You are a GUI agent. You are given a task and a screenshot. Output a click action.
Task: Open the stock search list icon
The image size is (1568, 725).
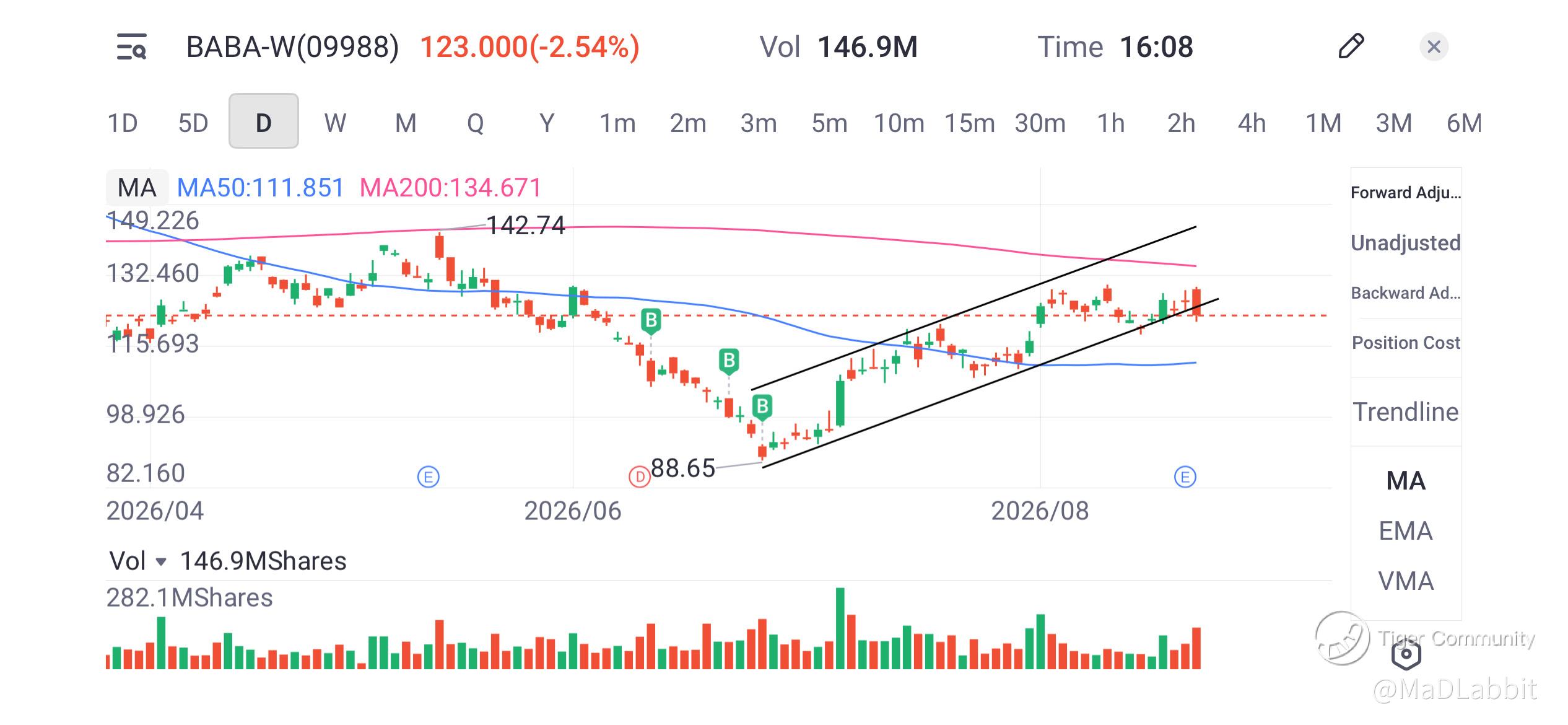click(132, 47)
